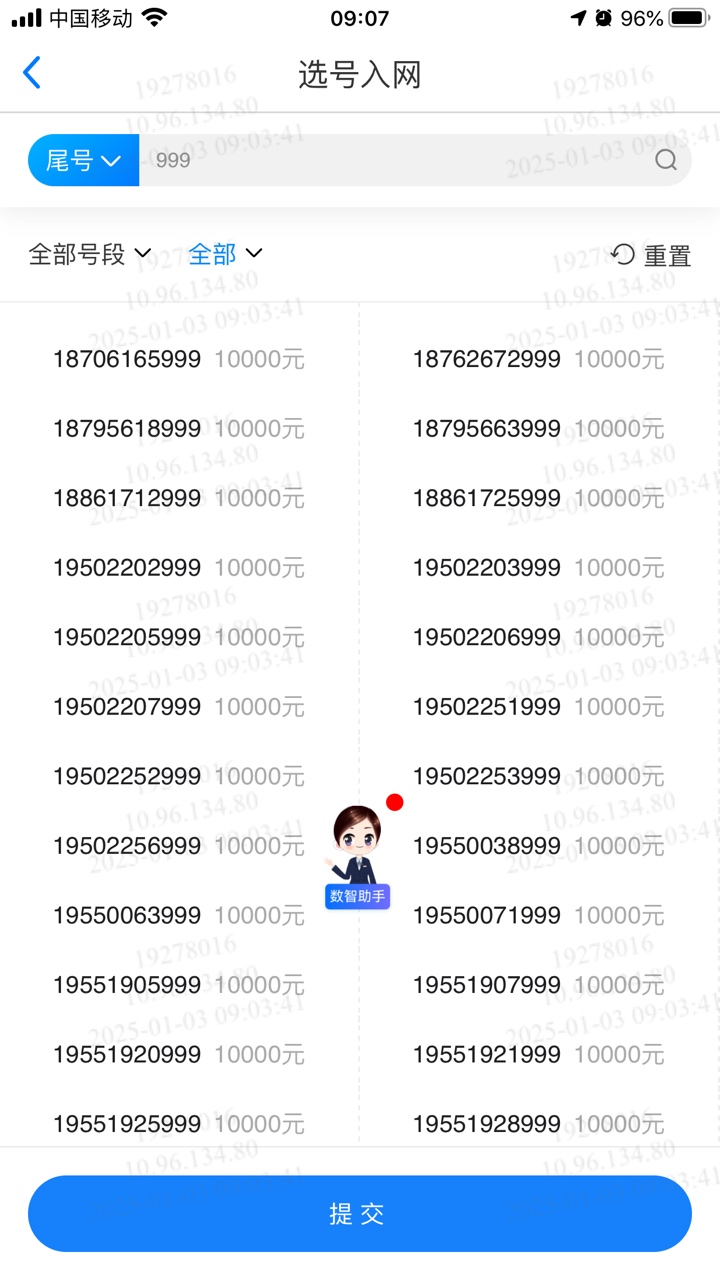Screen dimensions: 720x1280
Task: Pick number 18861725999
Action: pos(487,498)
